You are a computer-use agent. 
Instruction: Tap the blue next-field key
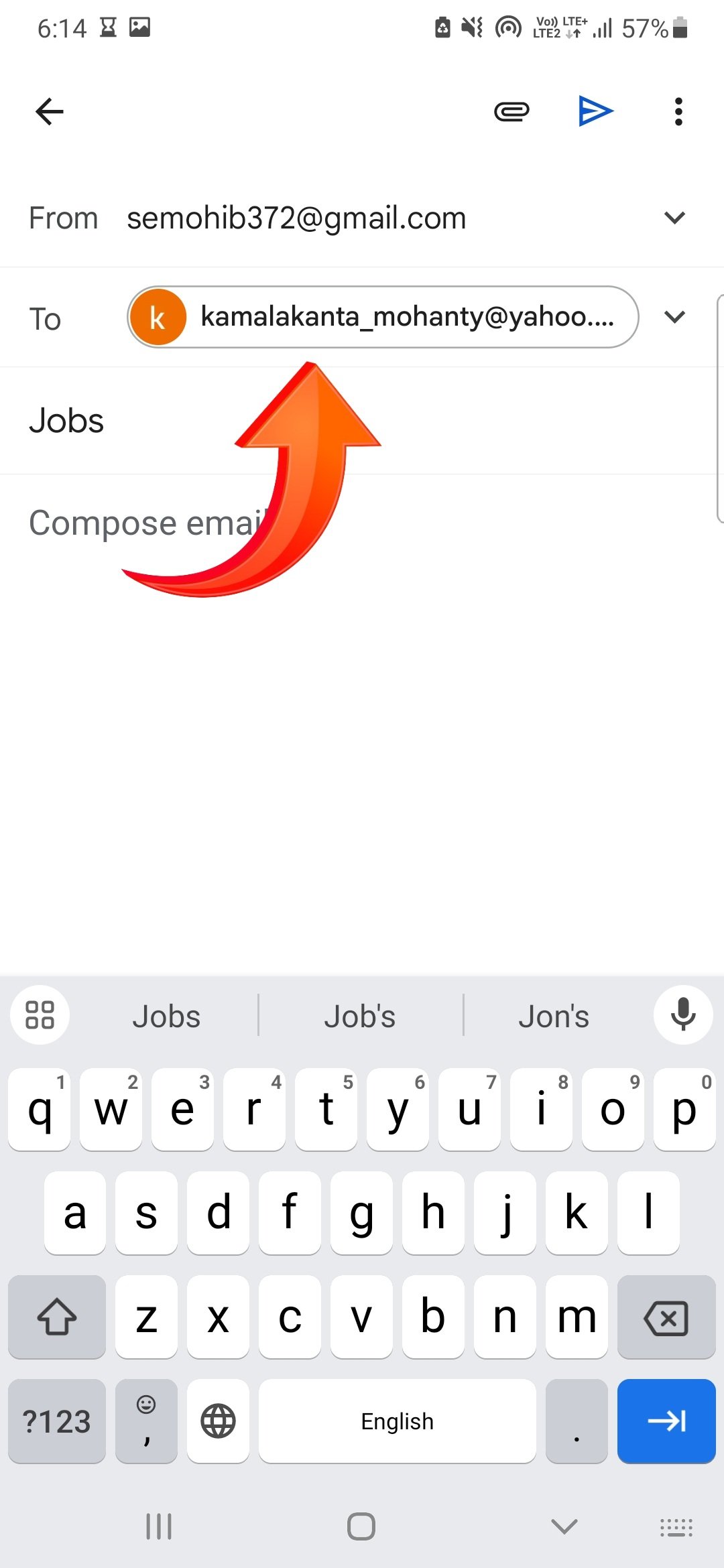point(666,1421)
